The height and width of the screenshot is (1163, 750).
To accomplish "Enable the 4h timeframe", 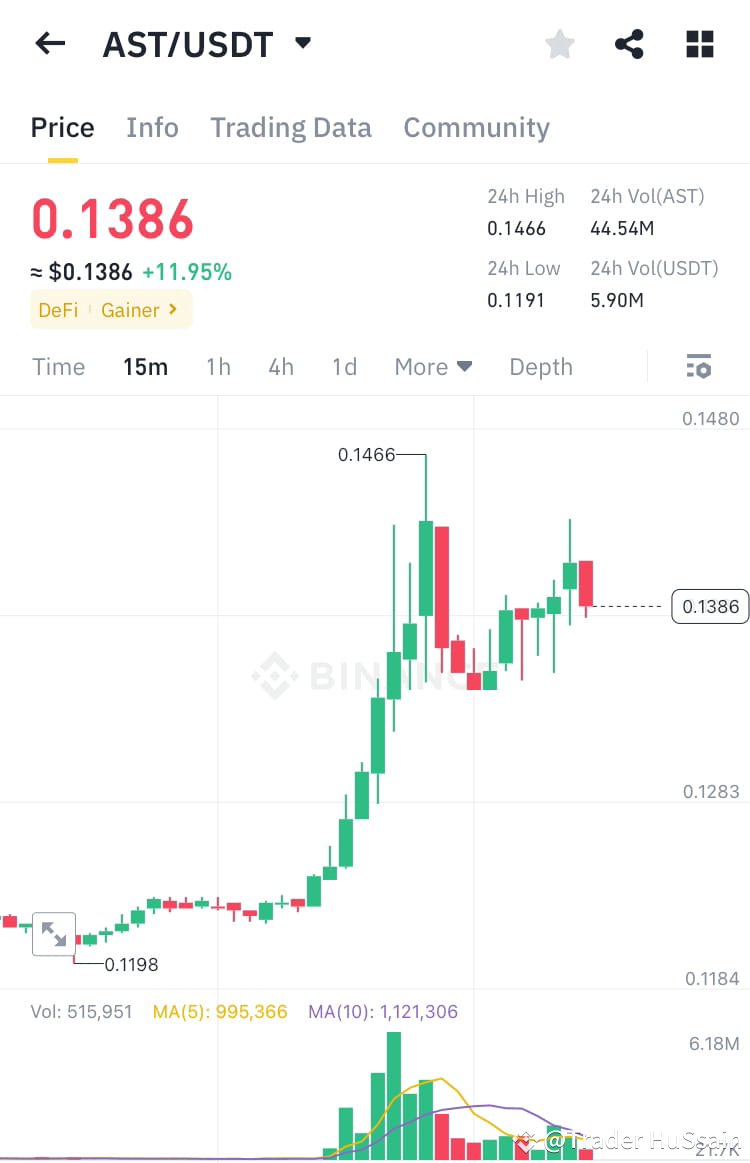I will 281,366.
